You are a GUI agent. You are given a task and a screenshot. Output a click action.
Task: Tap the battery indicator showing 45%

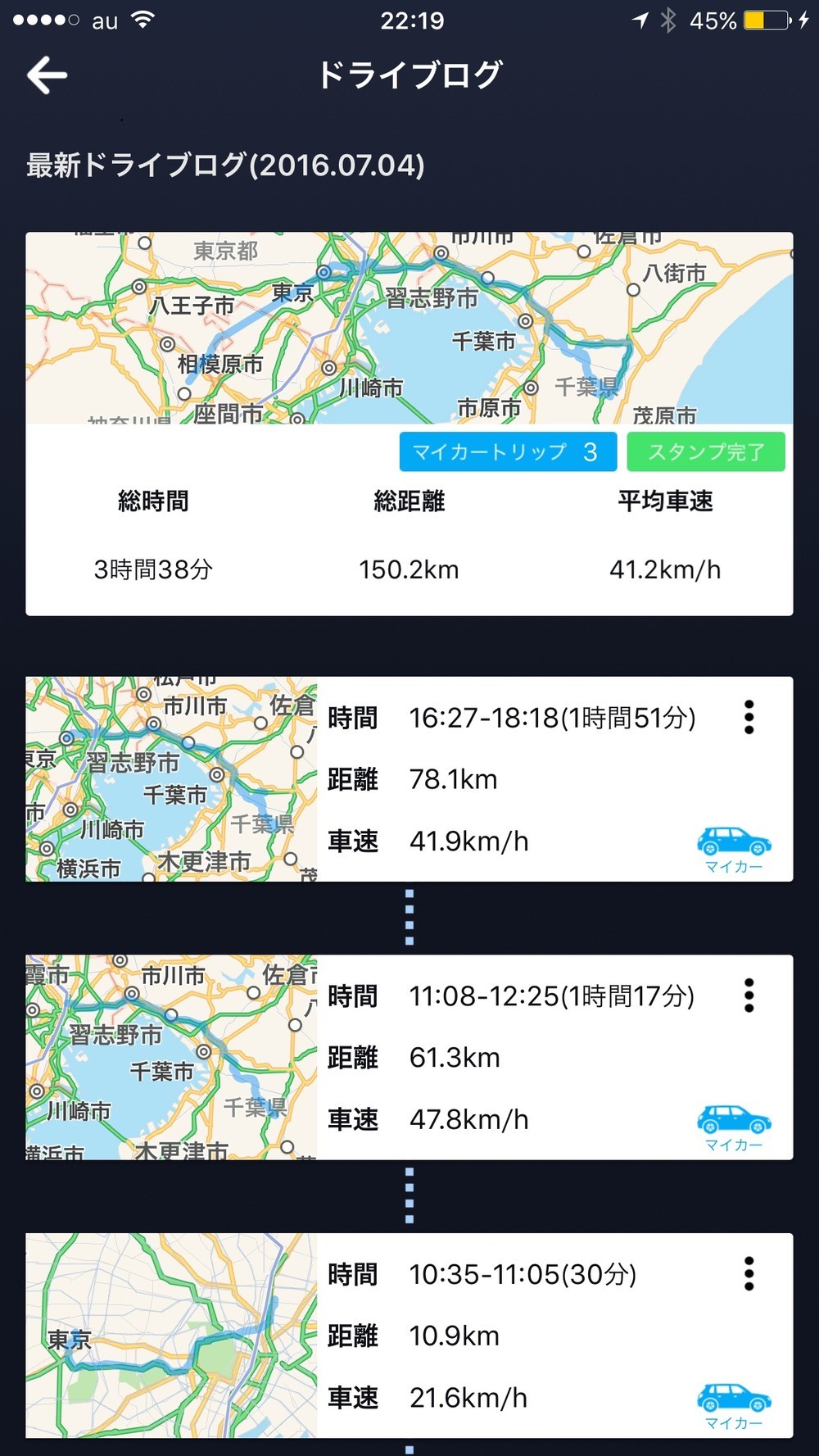pos(767,20)
